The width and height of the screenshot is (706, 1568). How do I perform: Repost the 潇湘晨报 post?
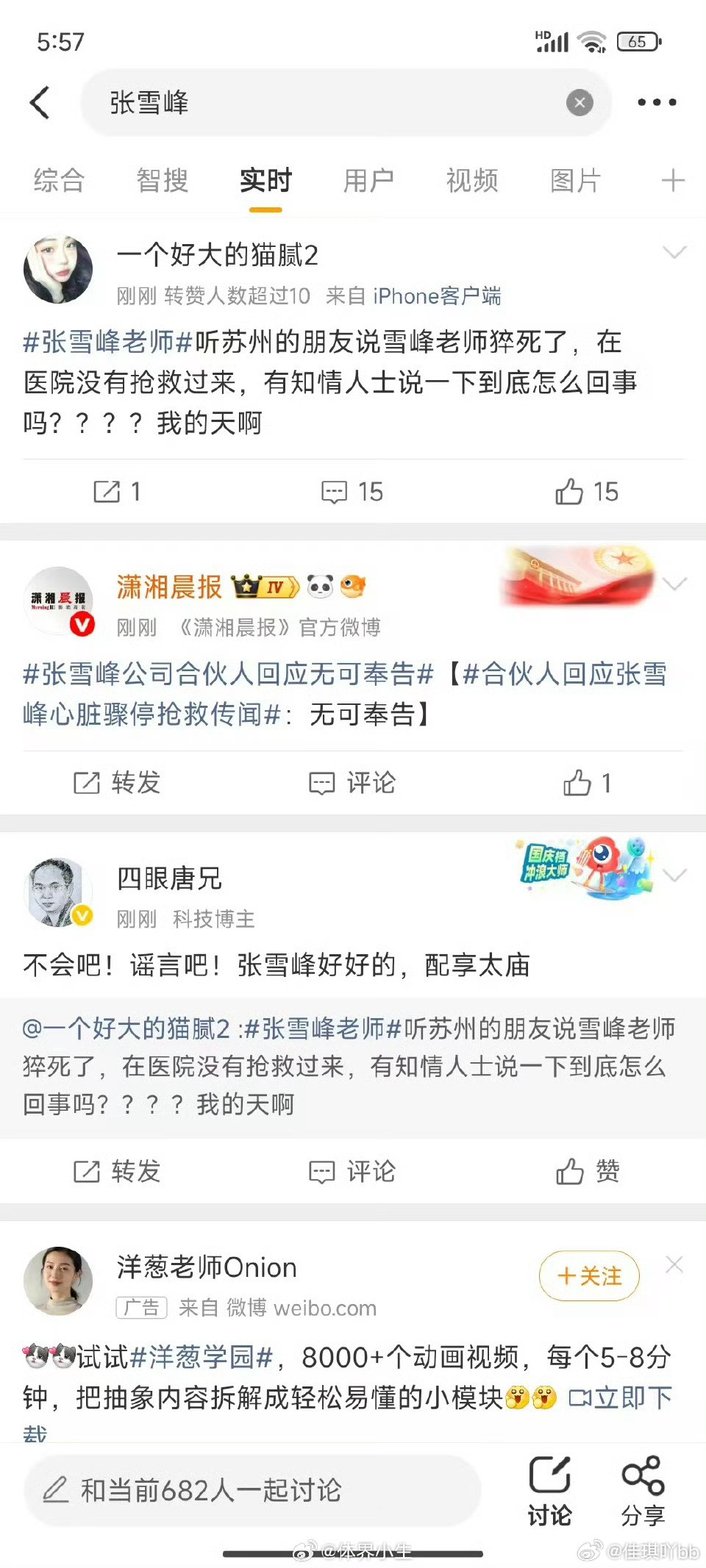coord(118,783)
